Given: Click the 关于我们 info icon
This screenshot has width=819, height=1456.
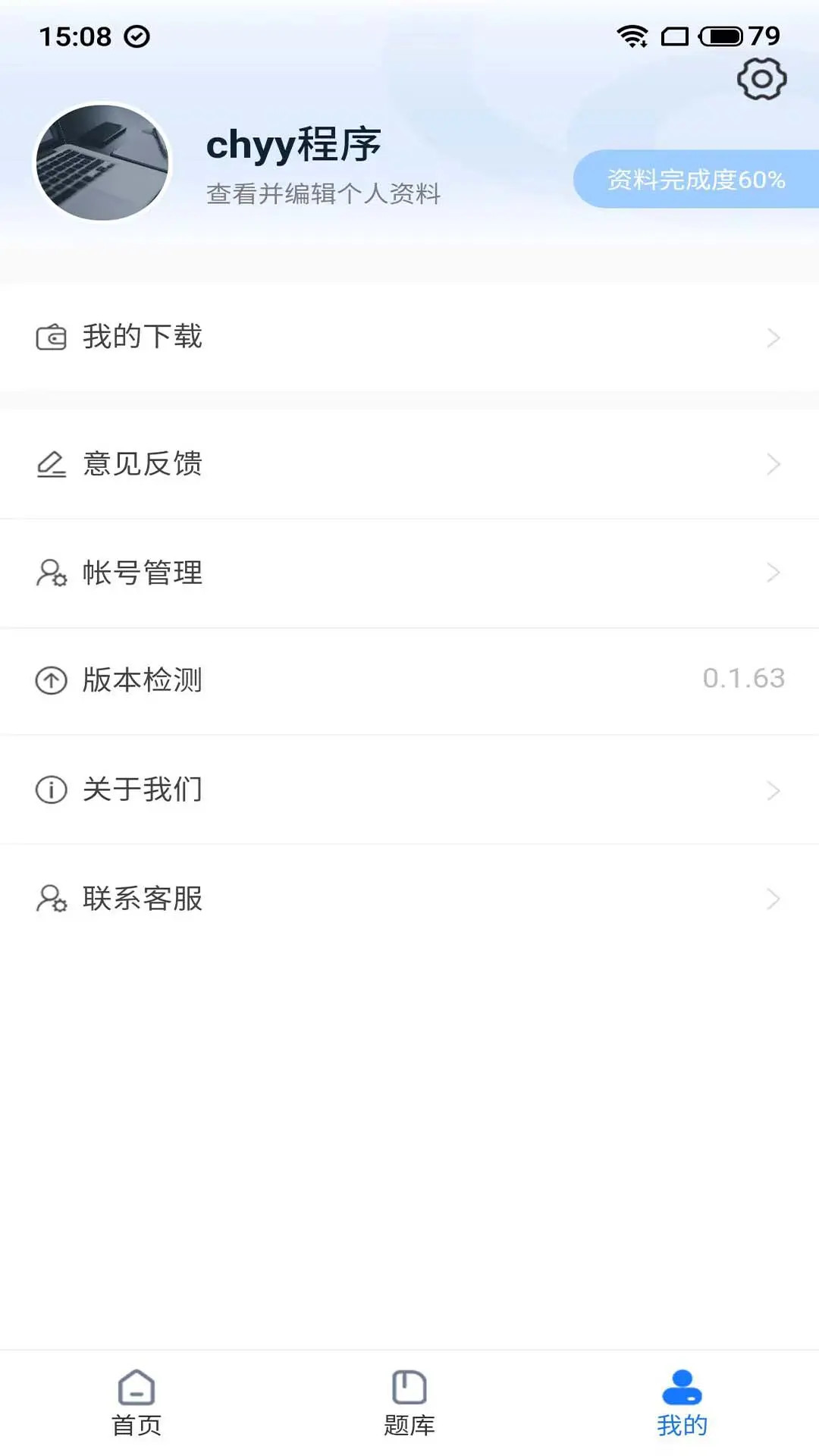Looking at the screenshot, I should click(50, 789).
